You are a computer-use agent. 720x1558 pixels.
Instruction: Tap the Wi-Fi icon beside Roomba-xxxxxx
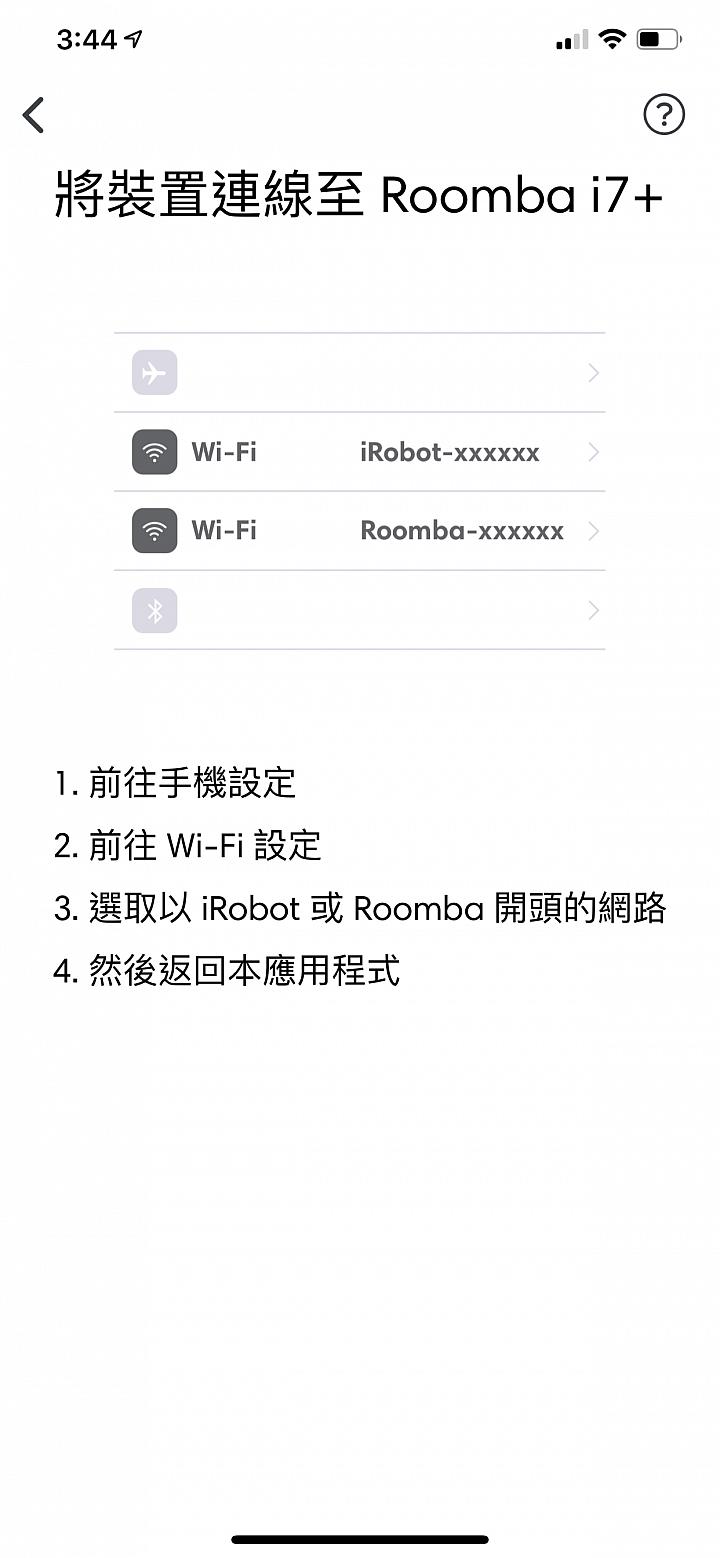(x=153, y=530)
